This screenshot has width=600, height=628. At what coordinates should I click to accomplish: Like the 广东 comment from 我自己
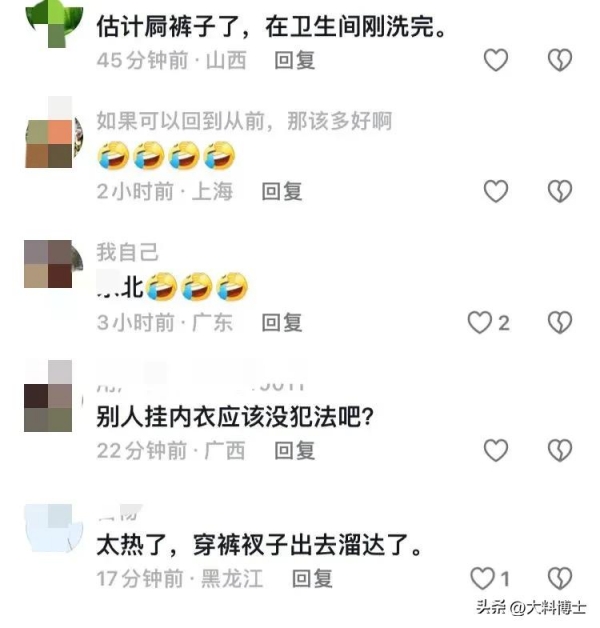tap(483, 322)
